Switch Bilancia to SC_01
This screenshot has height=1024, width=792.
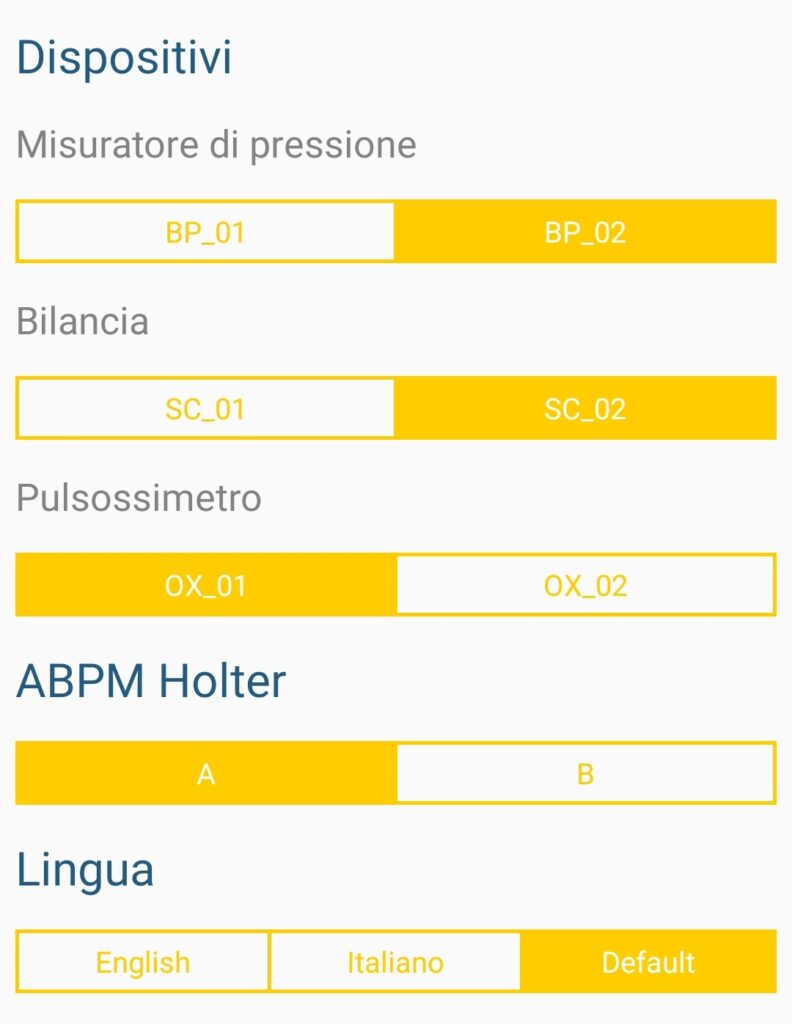pos(205,409)
